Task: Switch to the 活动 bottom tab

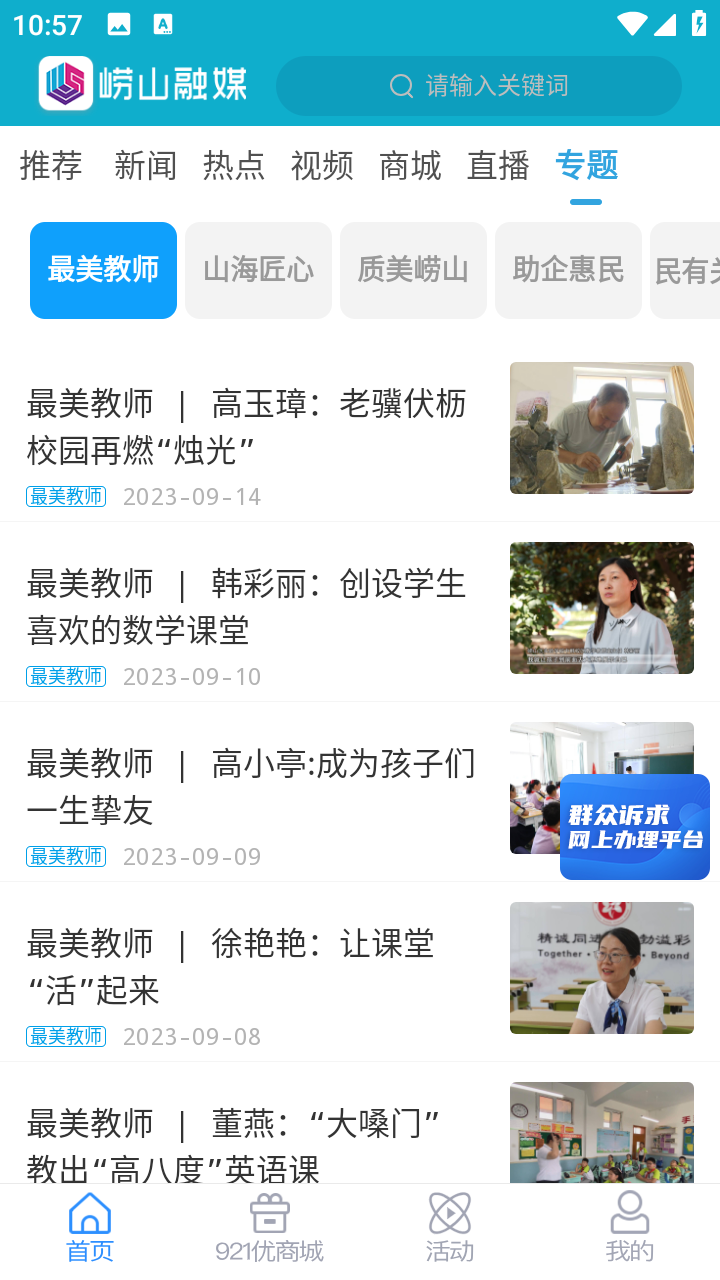Action: click(449, 1228)
